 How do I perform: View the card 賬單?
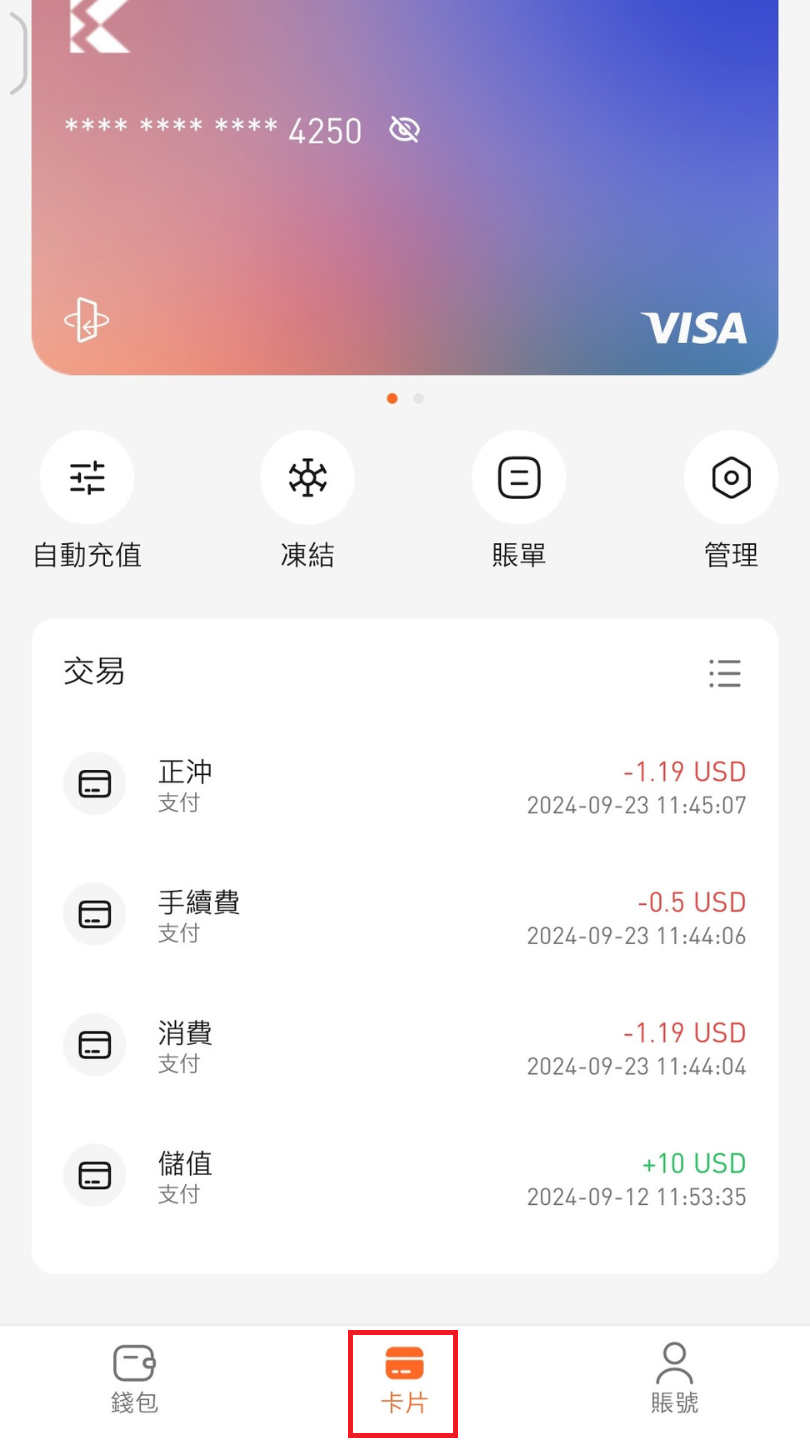tap(519, 479)
